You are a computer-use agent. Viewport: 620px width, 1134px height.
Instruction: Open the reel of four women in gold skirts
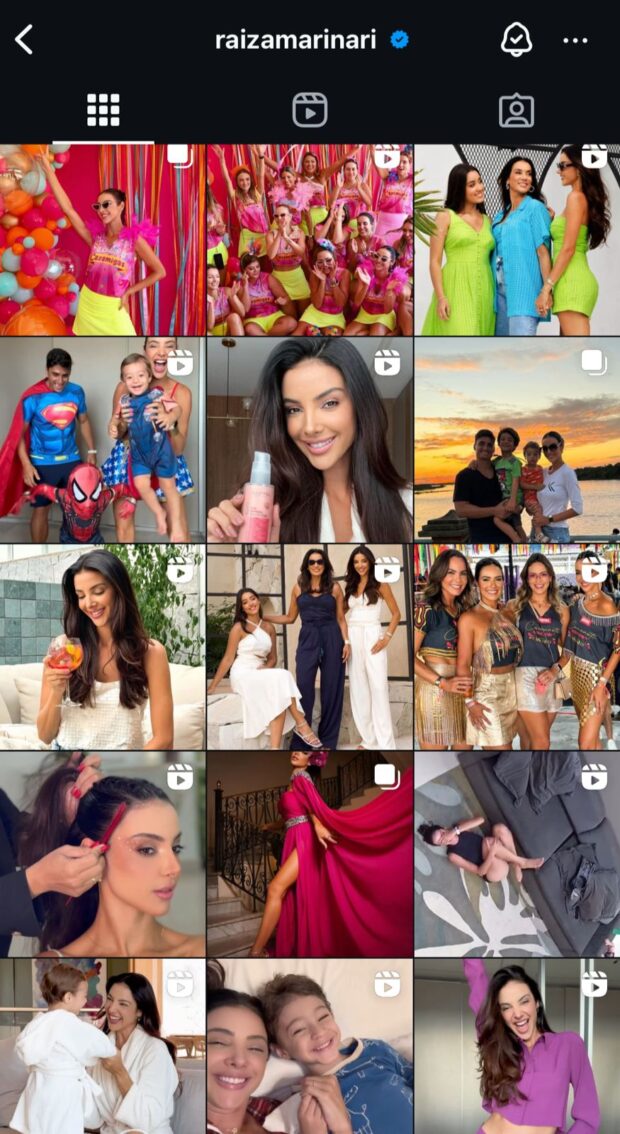coord(517,647)
